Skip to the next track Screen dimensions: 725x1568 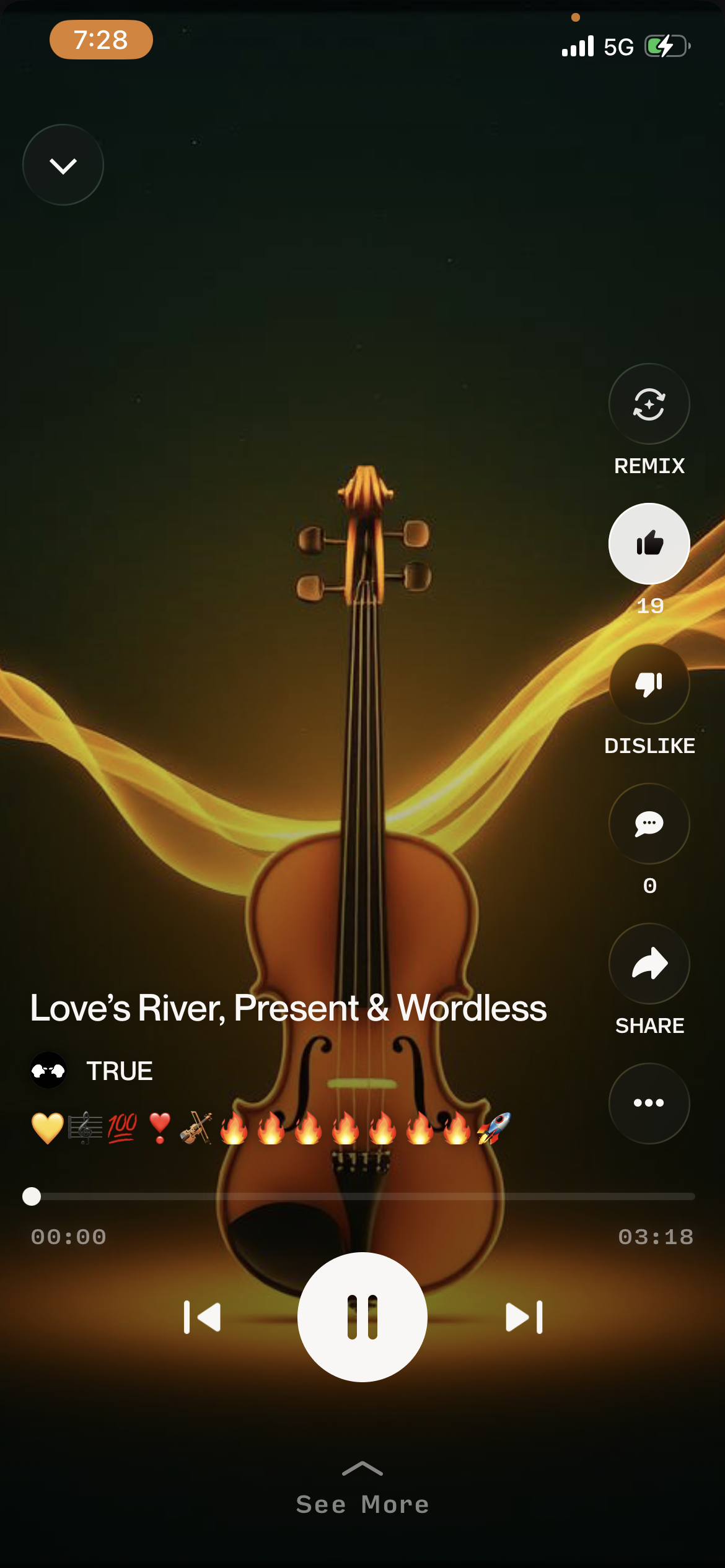coord(523,1318)
